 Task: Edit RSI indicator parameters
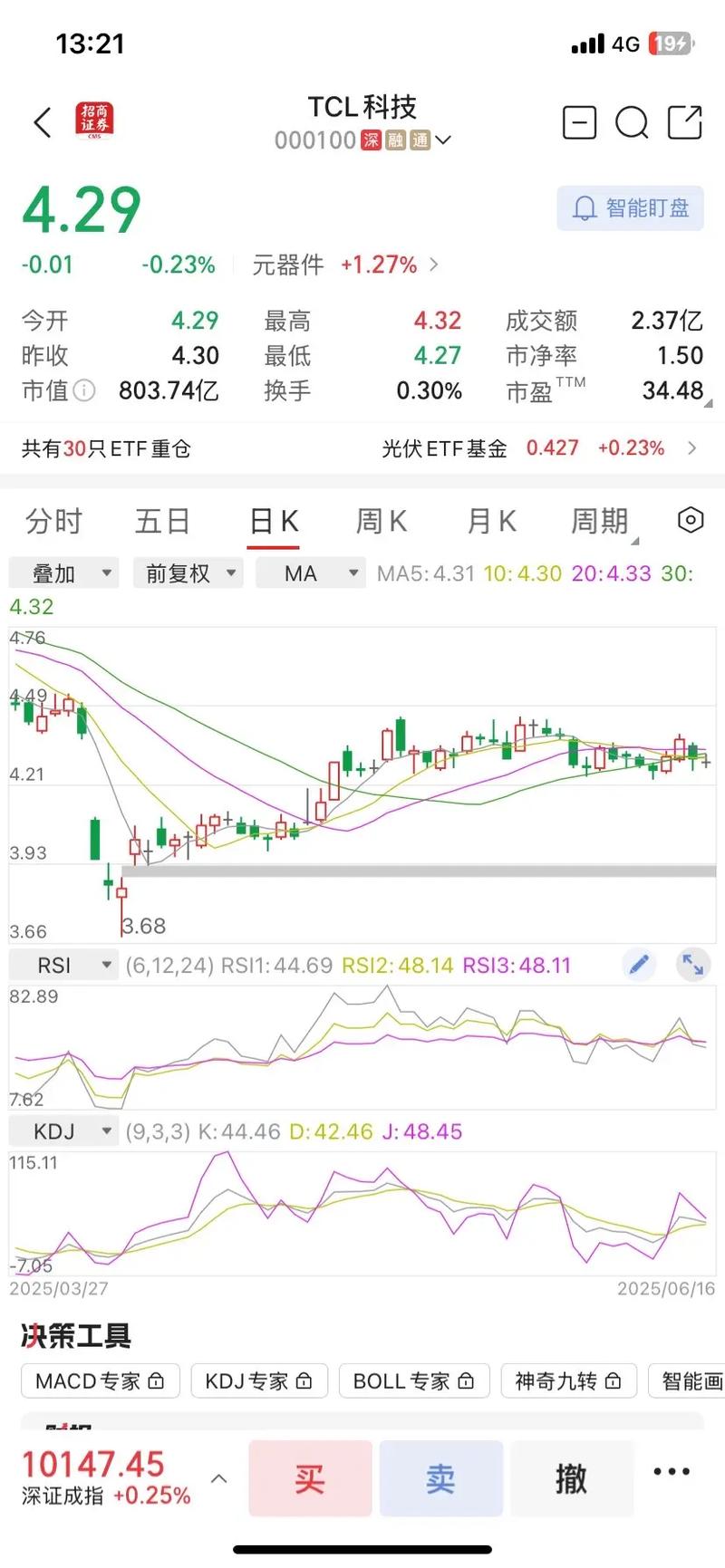click(640, 965)
